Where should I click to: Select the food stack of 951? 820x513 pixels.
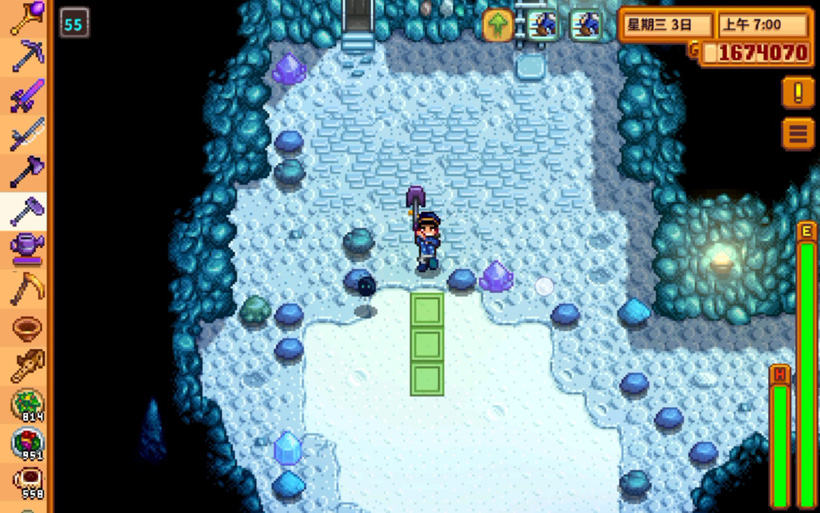[26, 443]
